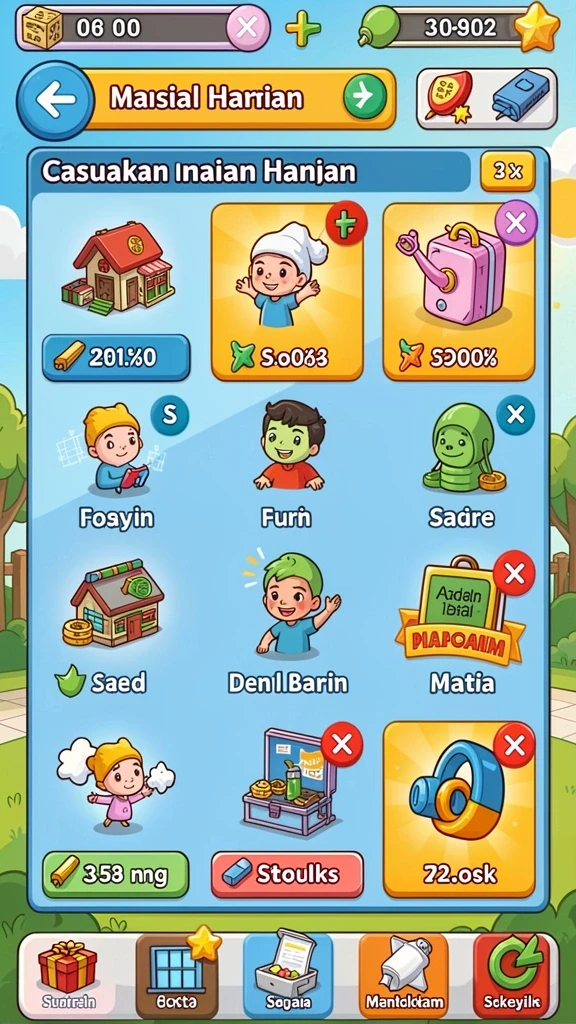576x1024 pixels.
Task: Tap the red Stoulks button
Action: [287, 874]
